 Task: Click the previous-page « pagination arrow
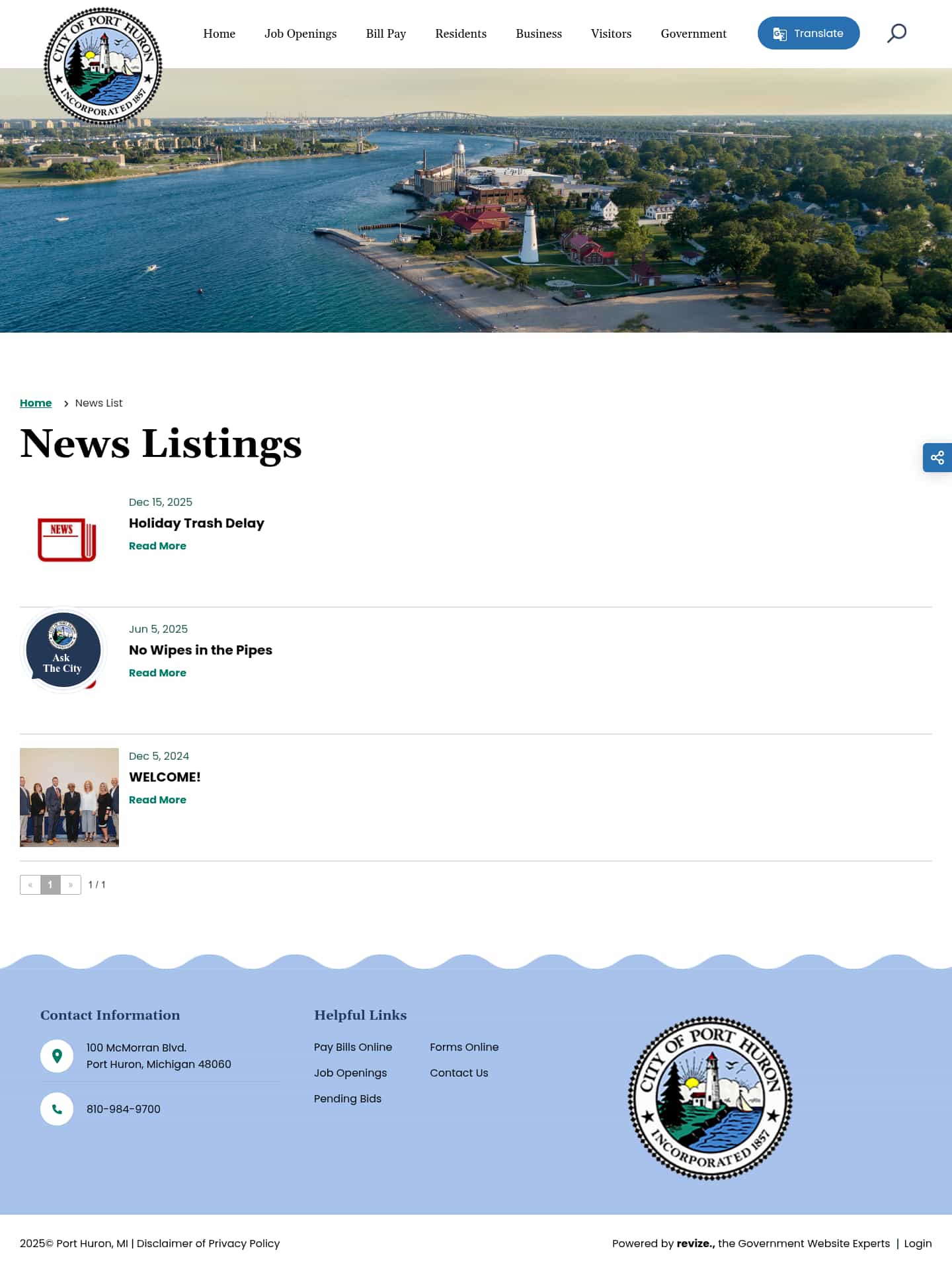tap(30, 884)
